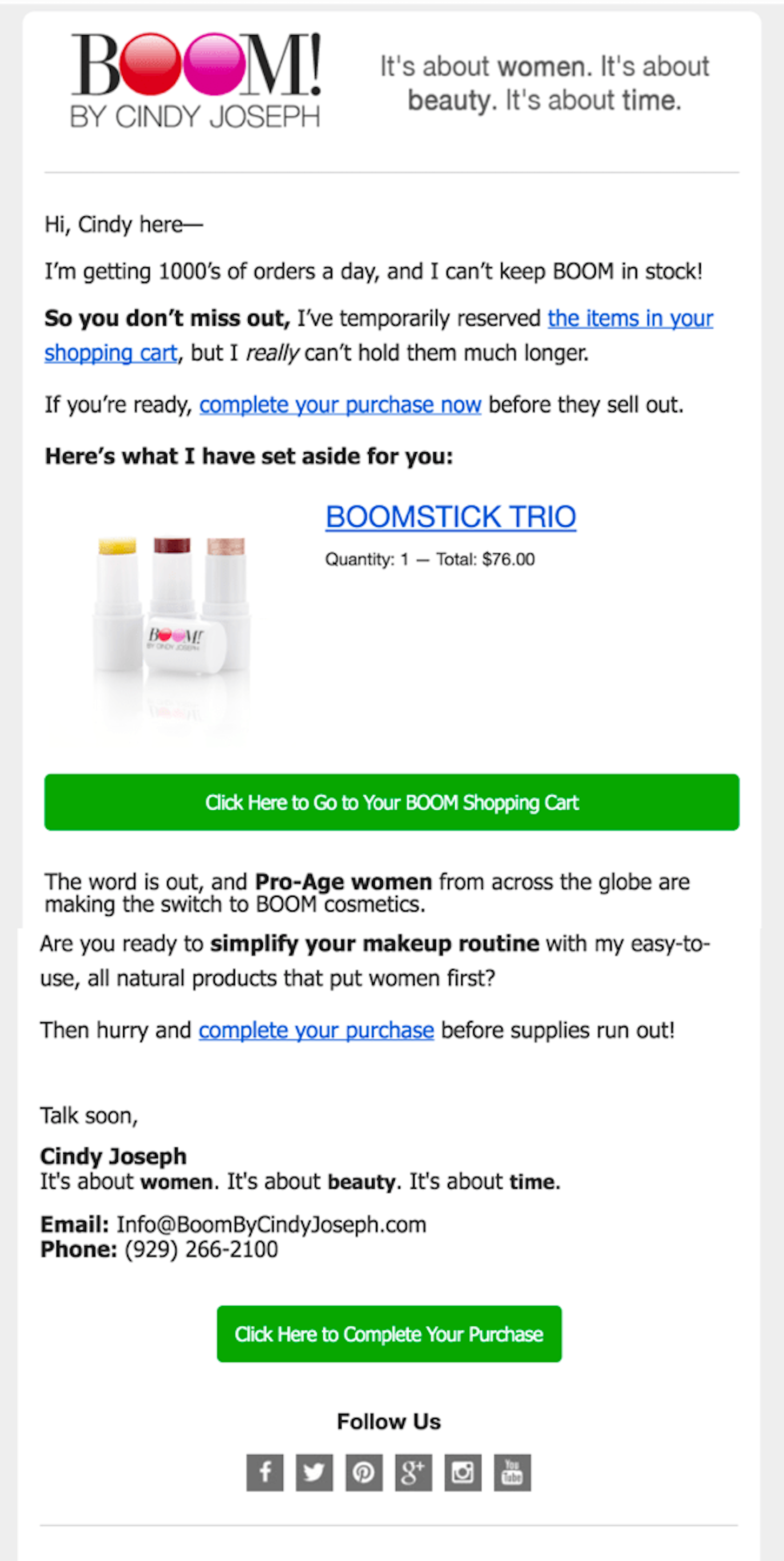Open the YouTube icon
Screen dimensions: 784x1561
tap(512, 1472)
